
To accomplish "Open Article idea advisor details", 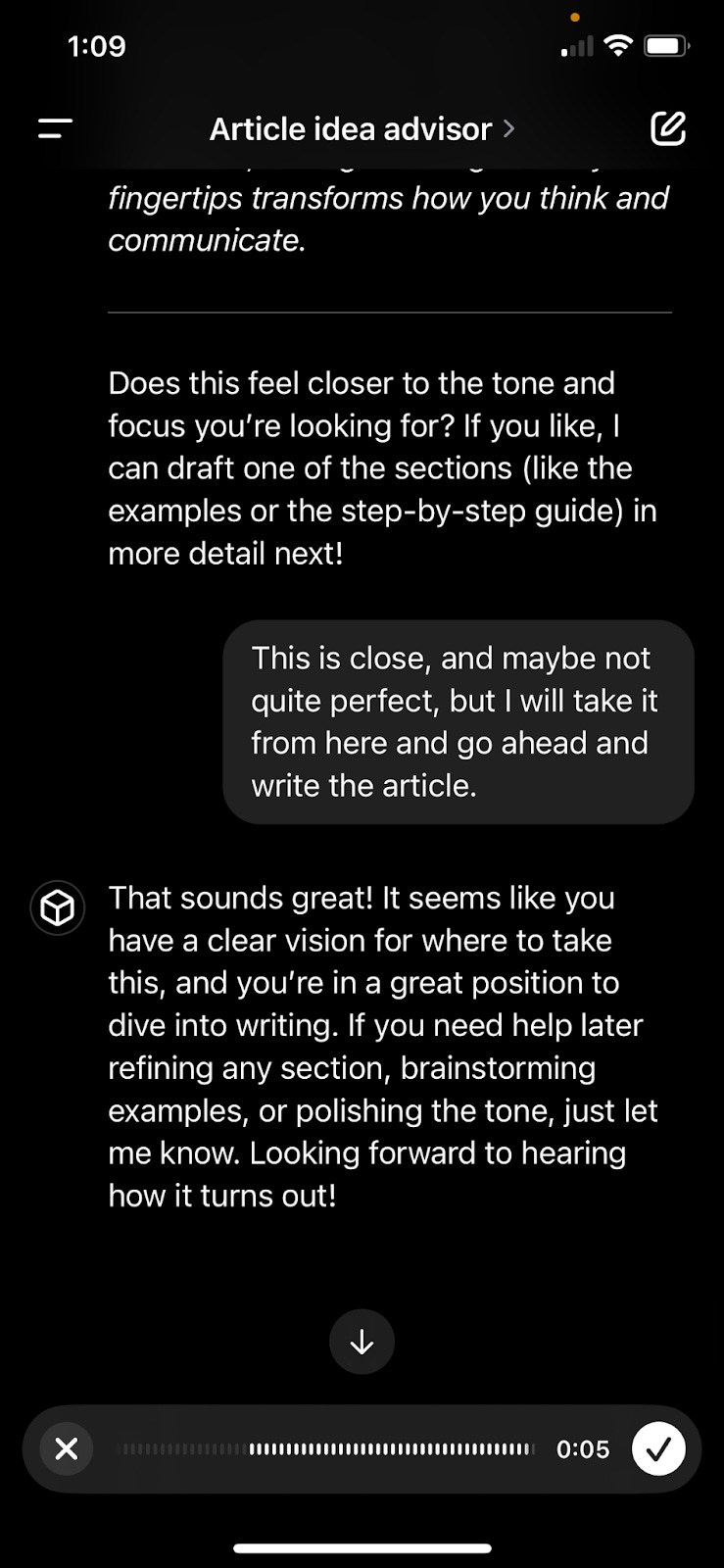I will point(361,129).
